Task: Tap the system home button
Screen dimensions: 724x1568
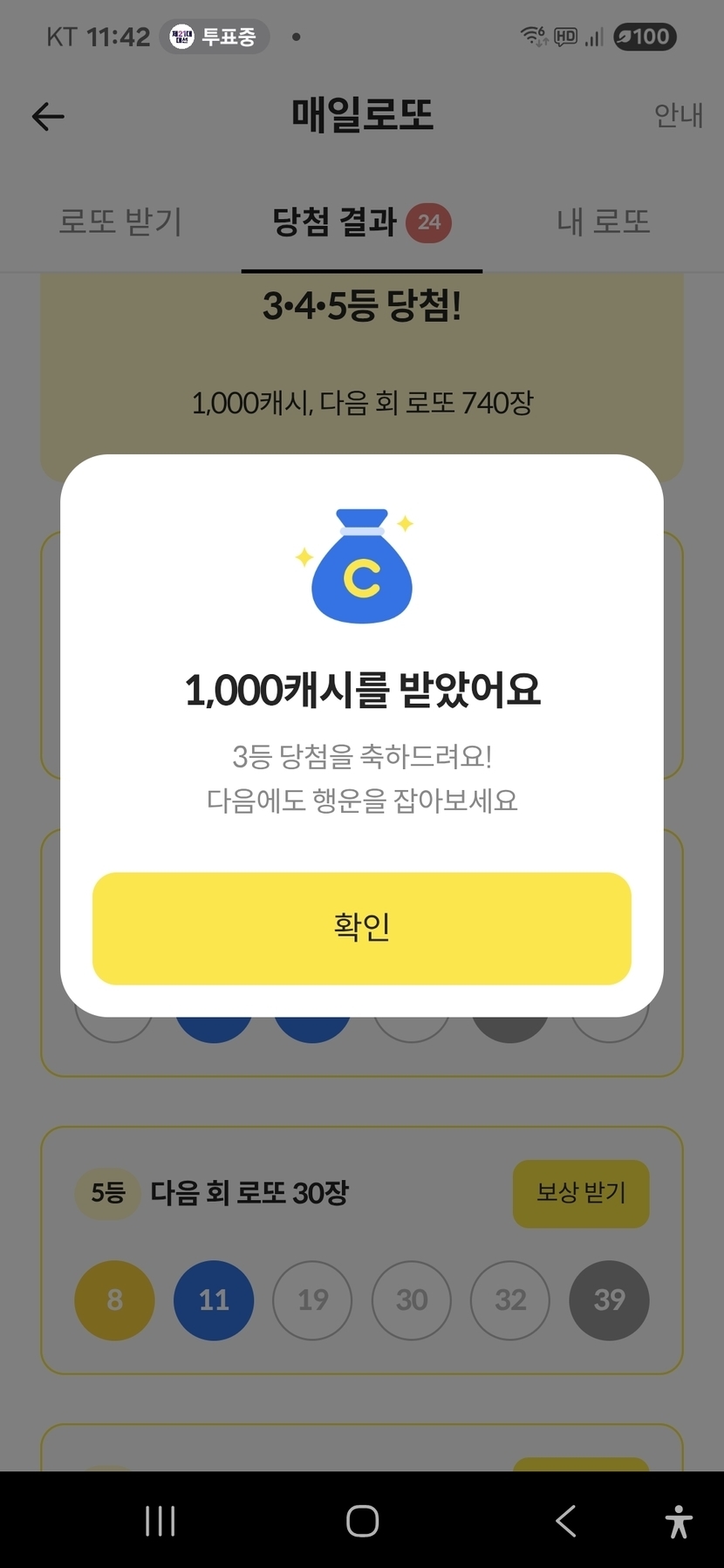Action: coord(362,1521)
